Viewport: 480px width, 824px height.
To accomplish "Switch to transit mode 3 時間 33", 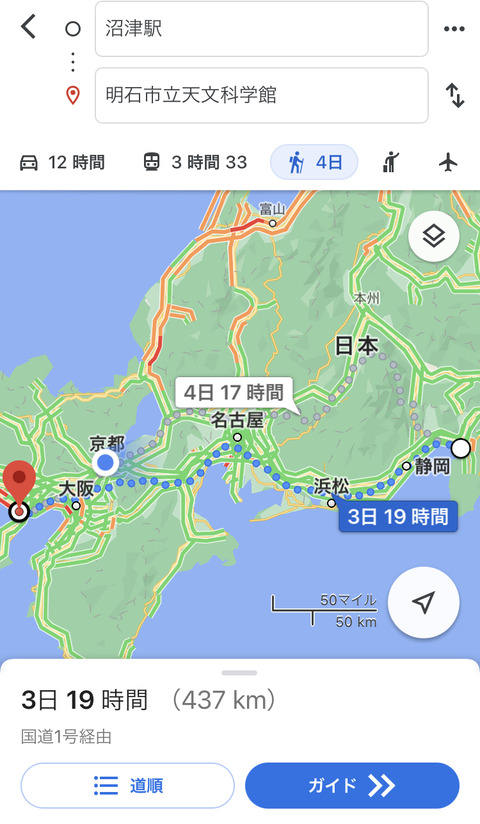I will tap(195, 162).
